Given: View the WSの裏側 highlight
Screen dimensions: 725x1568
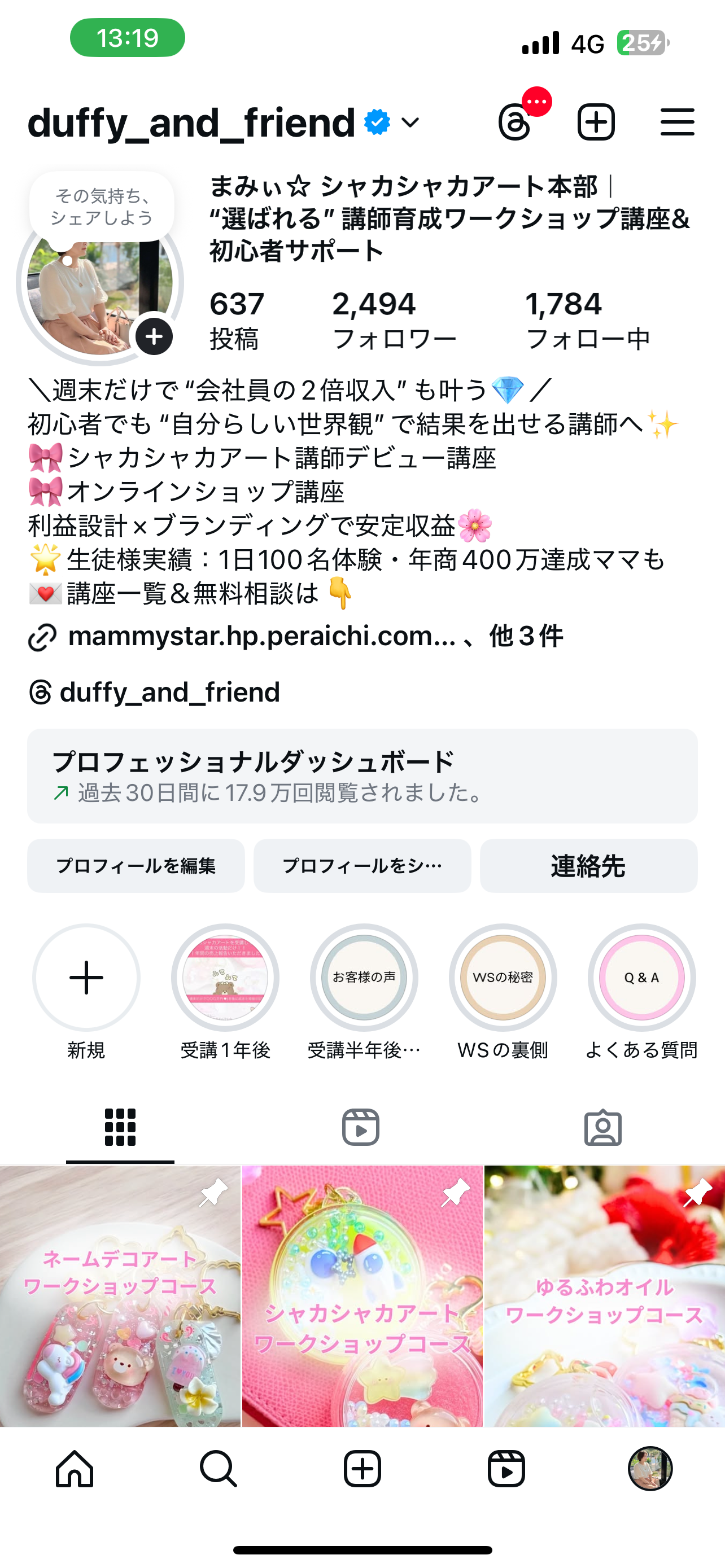Looking at the screenshot, I should pyautogui.click(x=503, y=978).
